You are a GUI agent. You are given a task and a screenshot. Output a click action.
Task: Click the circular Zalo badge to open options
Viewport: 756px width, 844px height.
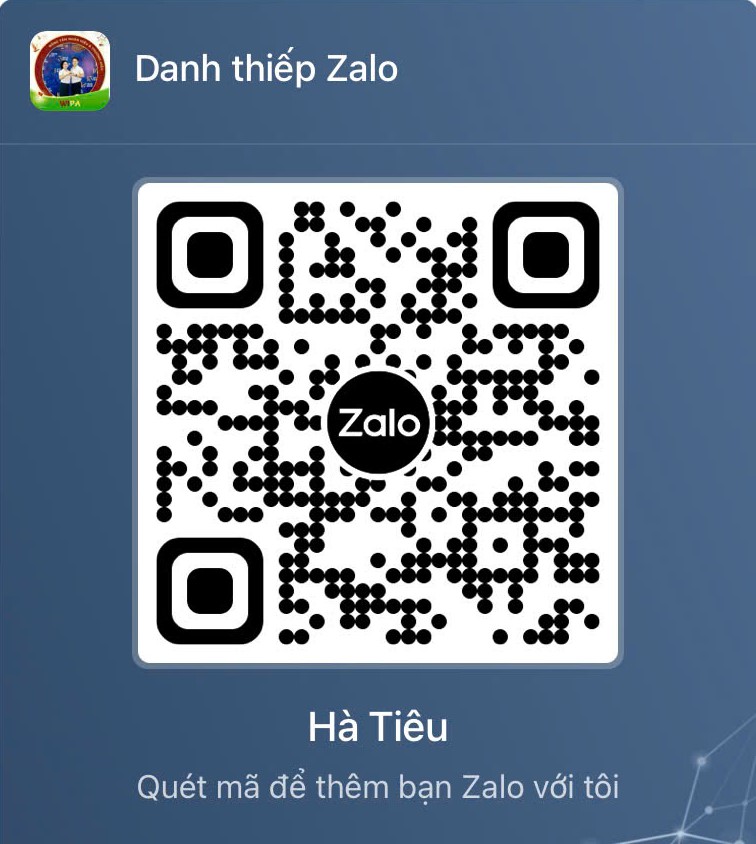coord(378,420)
